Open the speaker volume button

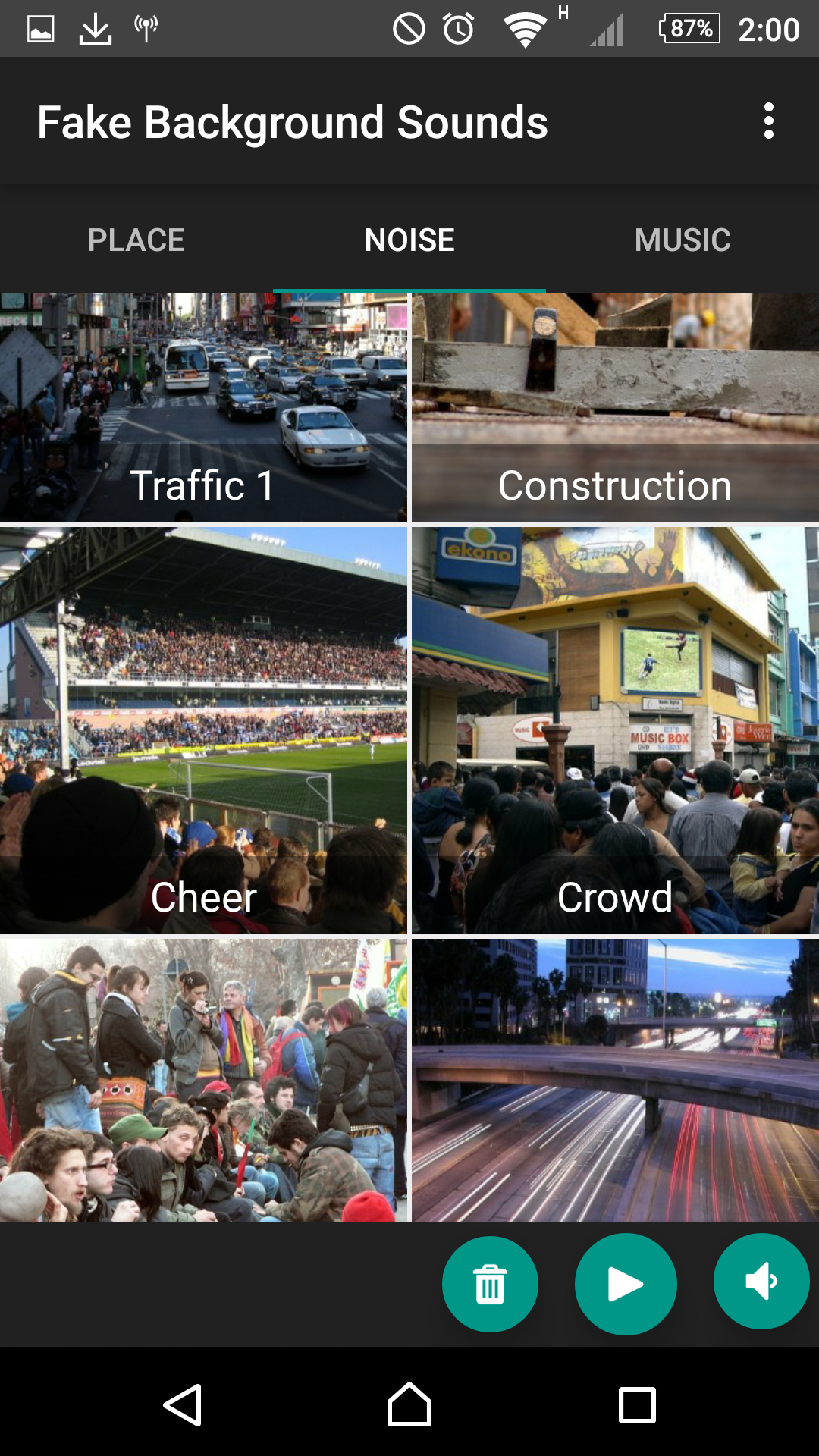tap(761, 1282)
